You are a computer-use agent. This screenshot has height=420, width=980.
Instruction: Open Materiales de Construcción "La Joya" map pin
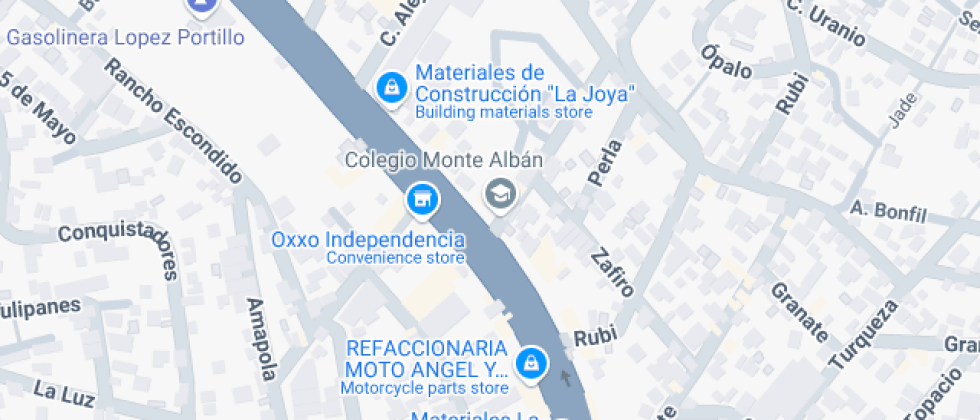click(x=391, y=87)
